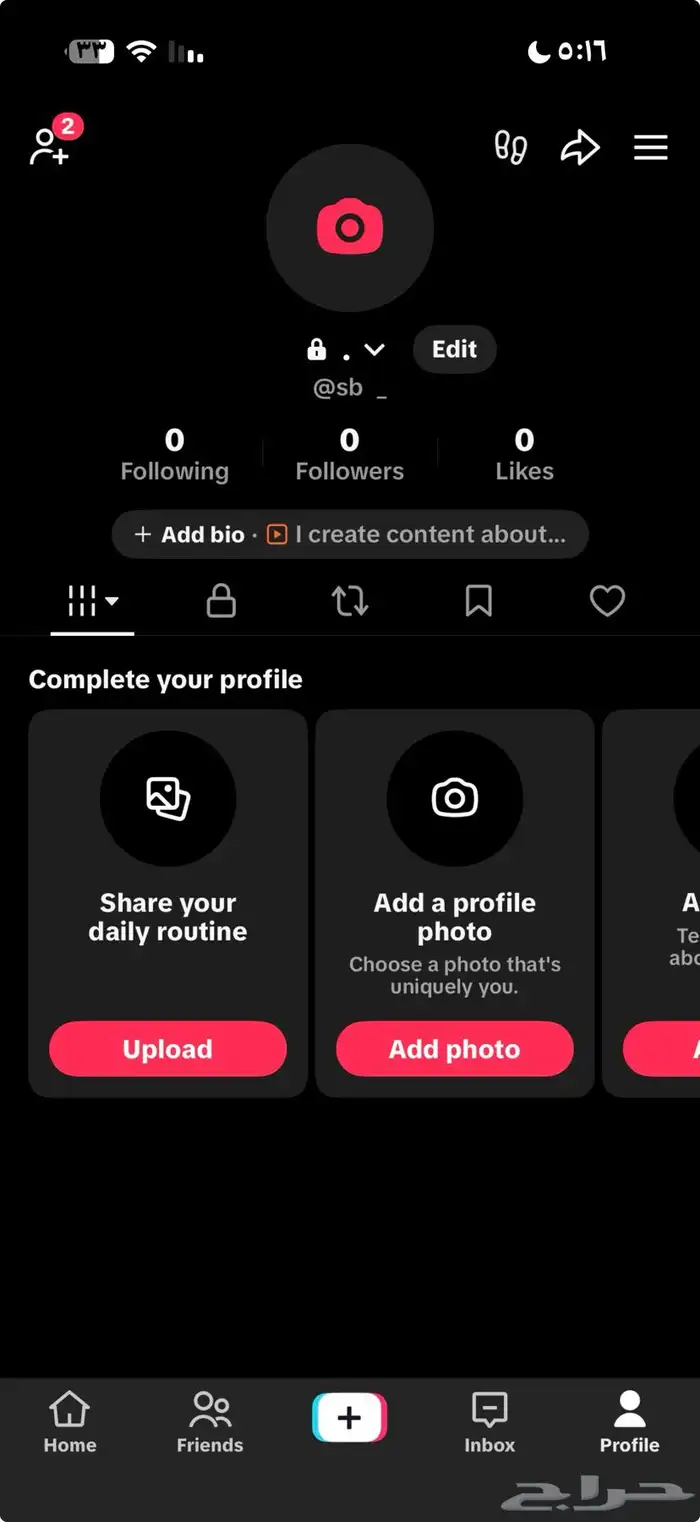
Task: Go to the Home tab
Action: click(69, 1422)
